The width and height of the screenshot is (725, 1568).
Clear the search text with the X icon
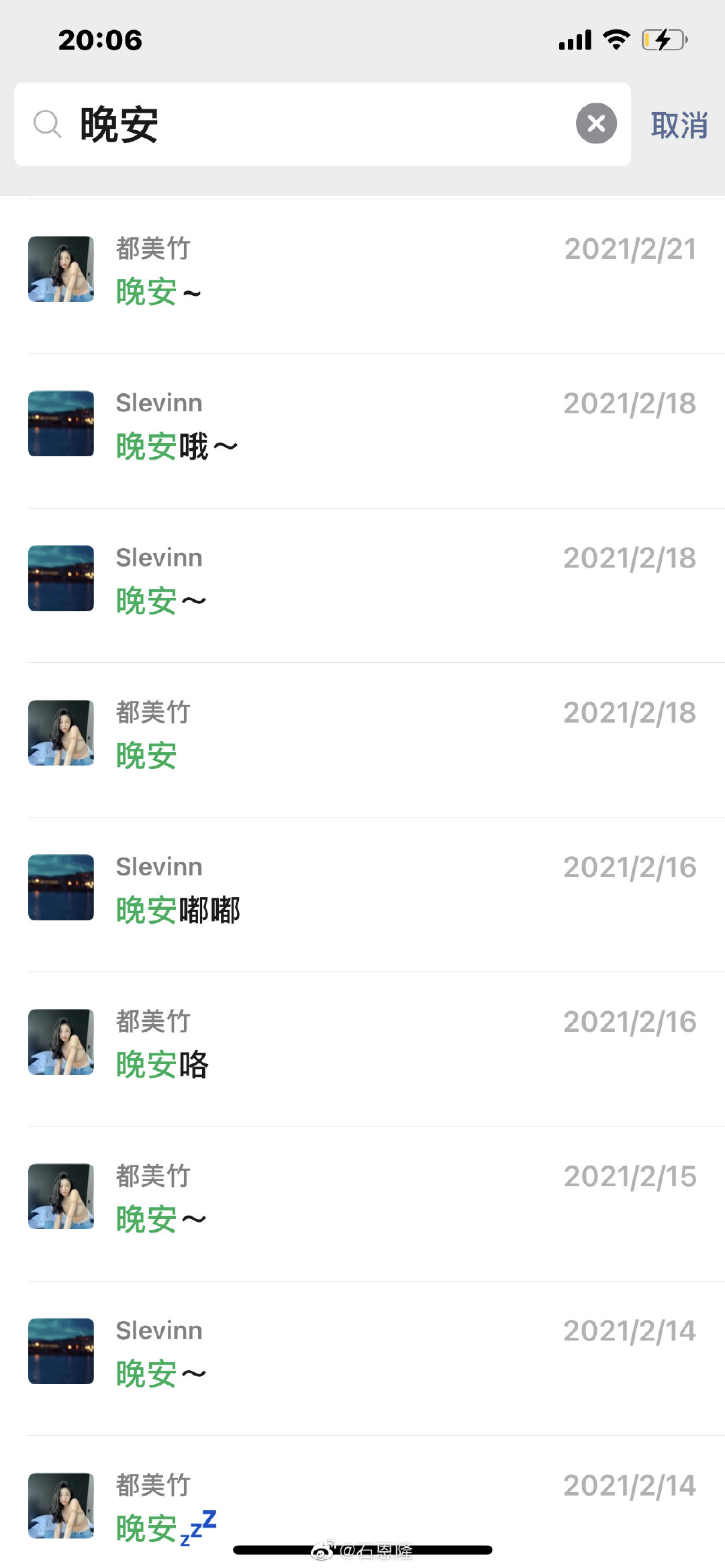596,123
